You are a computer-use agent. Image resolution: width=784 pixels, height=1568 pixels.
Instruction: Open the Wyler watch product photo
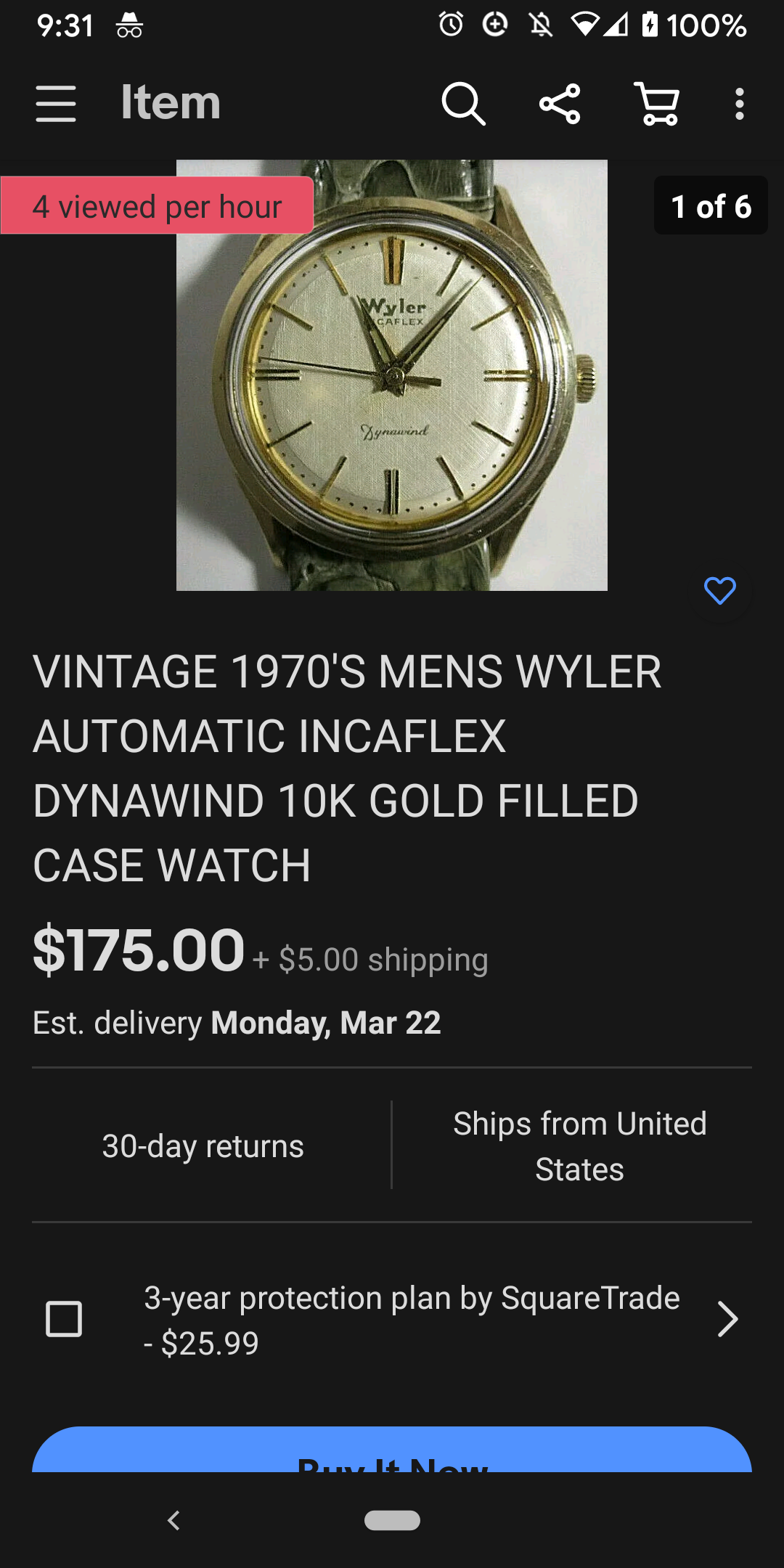(x=392, y=375)
